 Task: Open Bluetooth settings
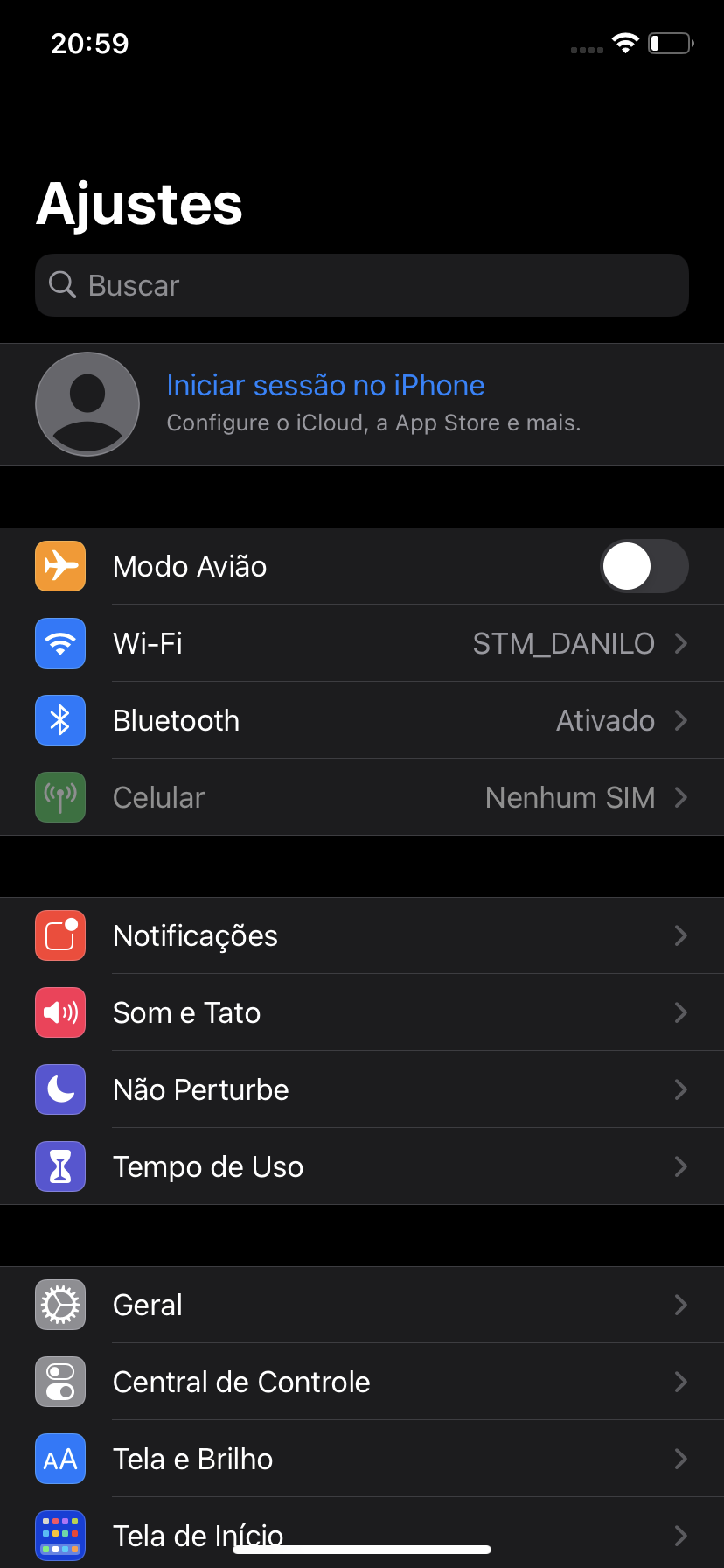pos(362,720)
